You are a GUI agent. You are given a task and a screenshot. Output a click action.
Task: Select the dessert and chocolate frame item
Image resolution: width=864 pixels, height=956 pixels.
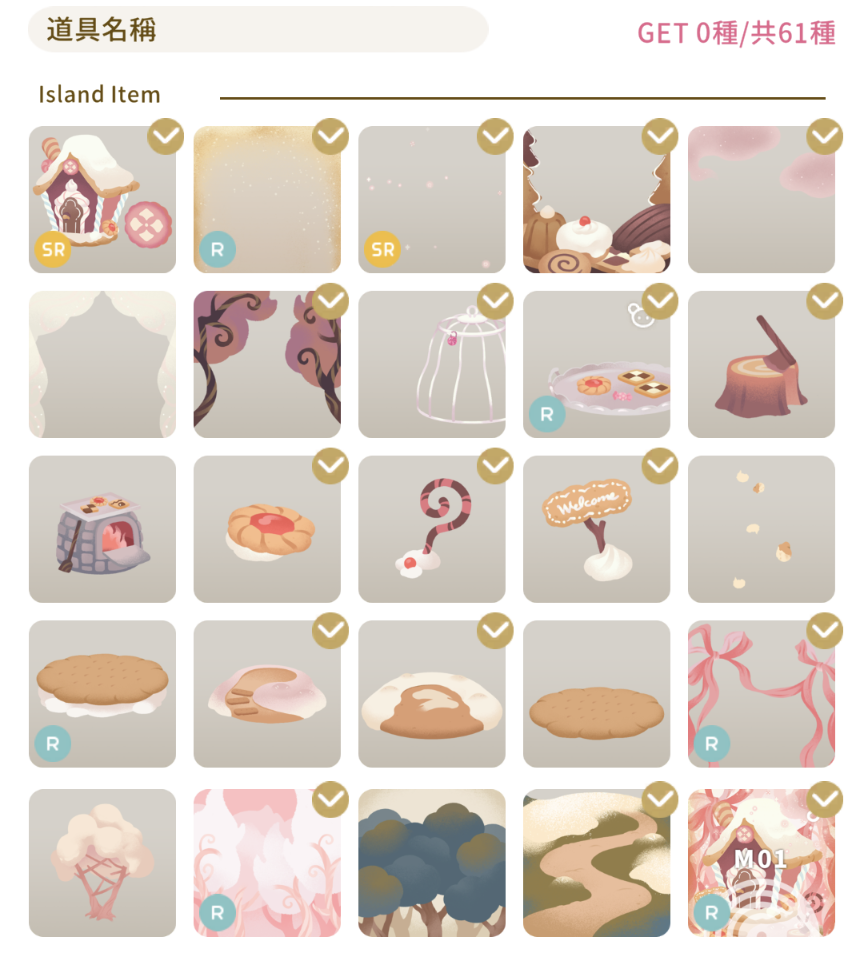click(596, 199)
